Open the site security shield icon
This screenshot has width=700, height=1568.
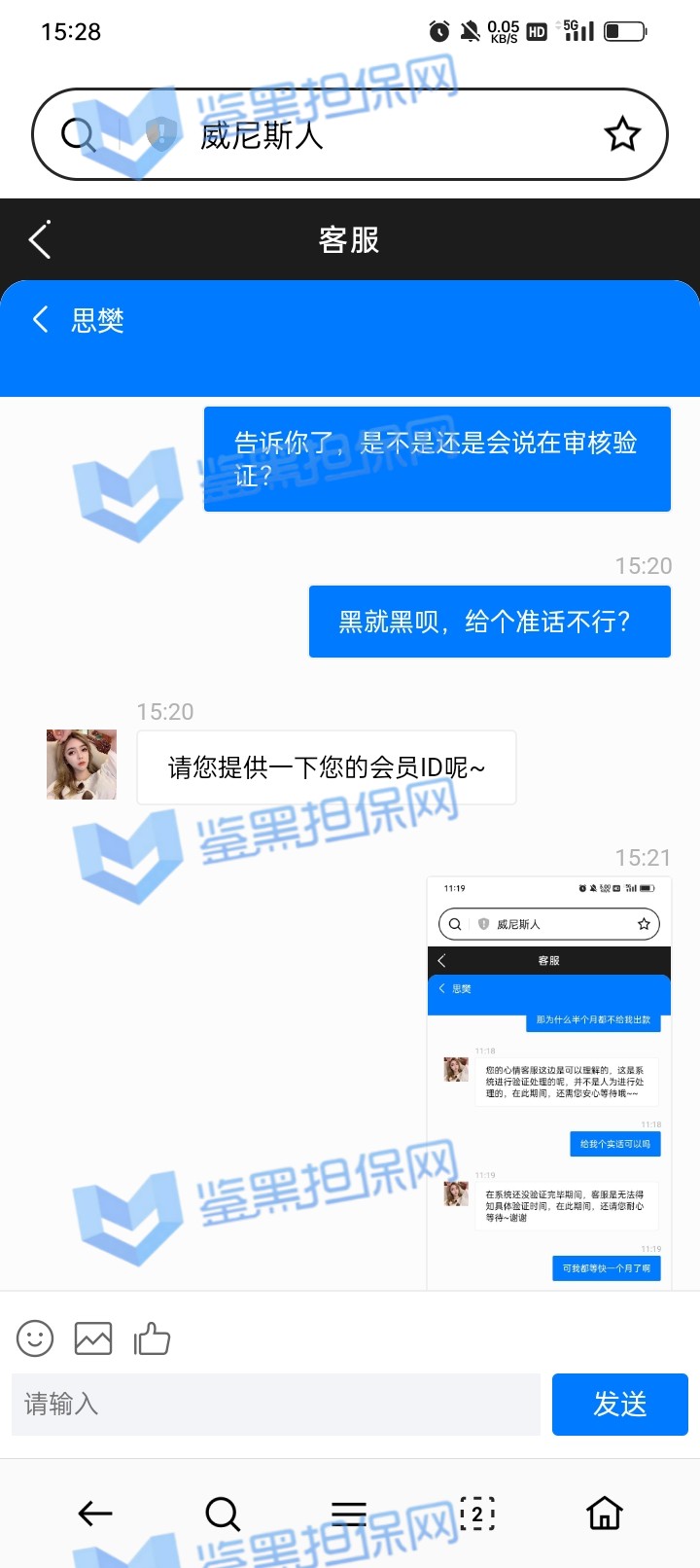[x=160, y=133]
